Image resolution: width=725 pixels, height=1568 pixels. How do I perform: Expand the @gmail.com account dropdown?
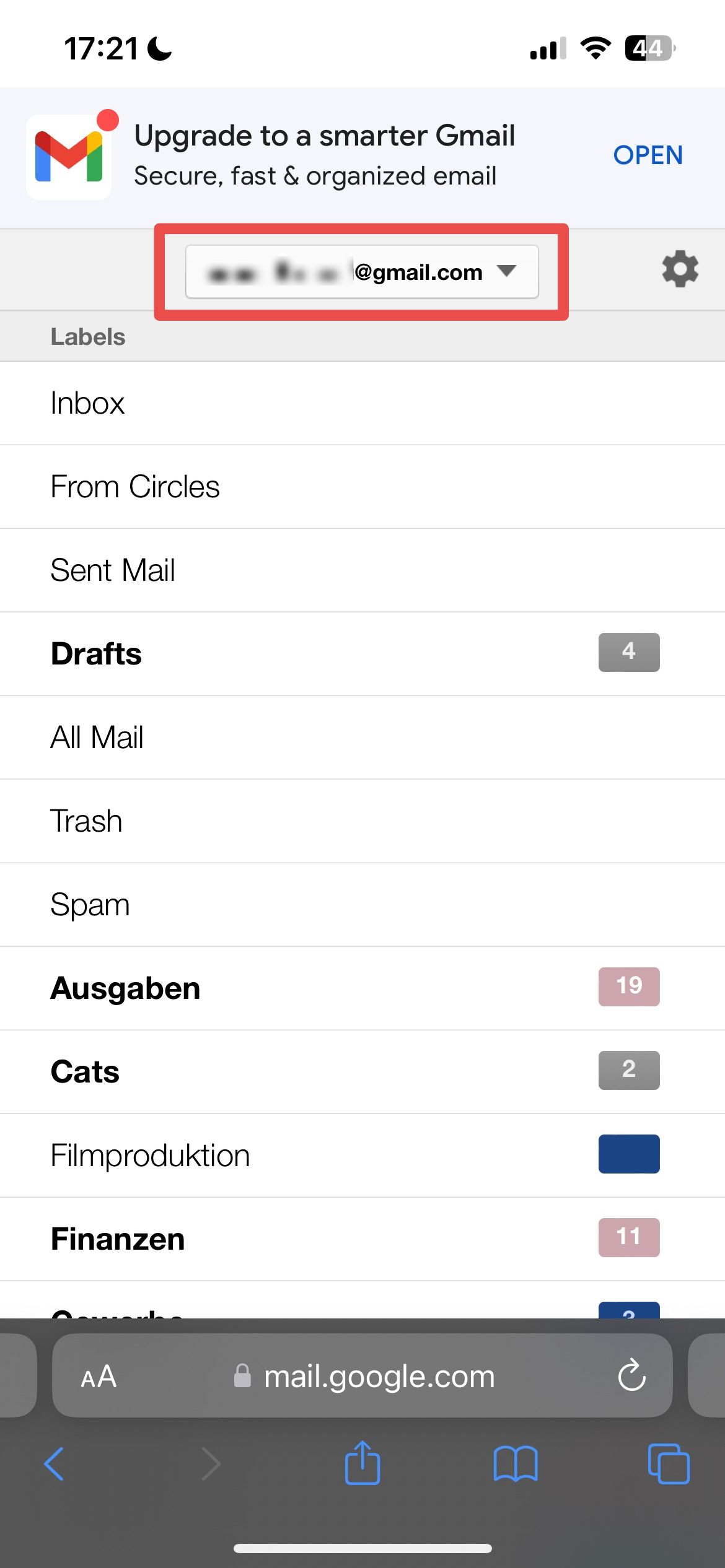tap(362, 272)
